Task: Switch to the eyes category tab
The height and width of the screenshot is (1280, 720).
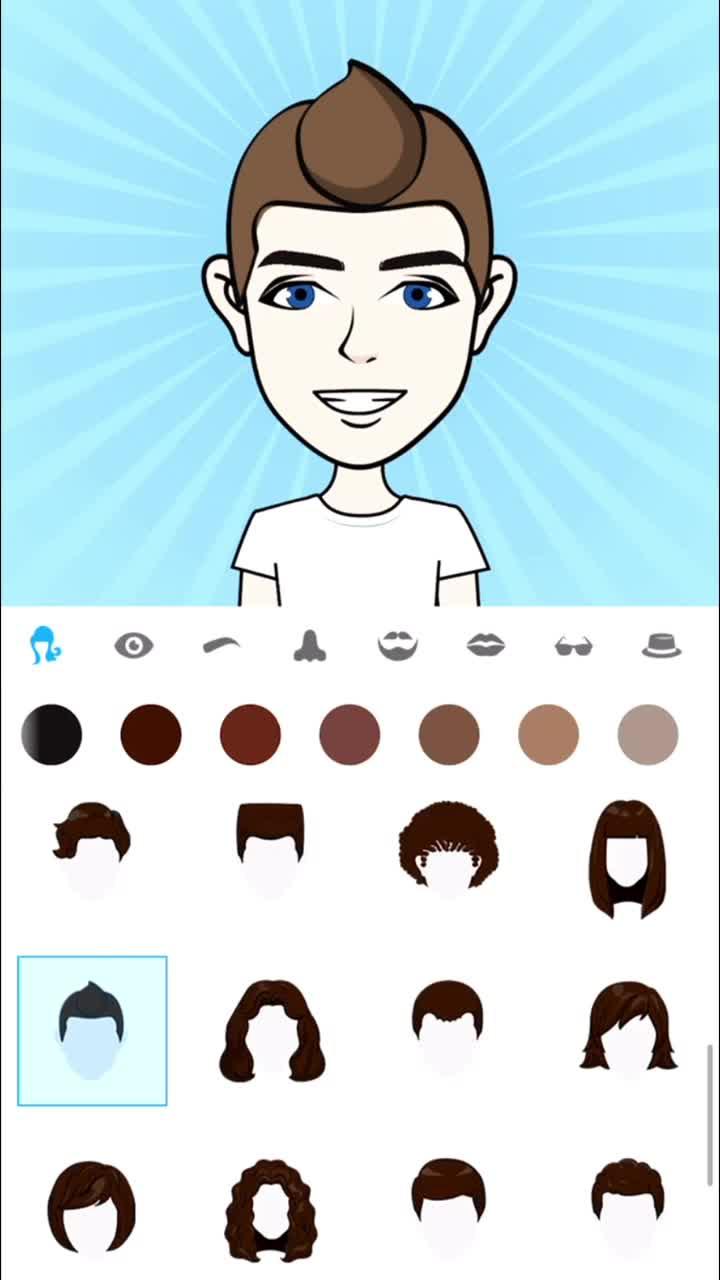Action: pos(134,646)
